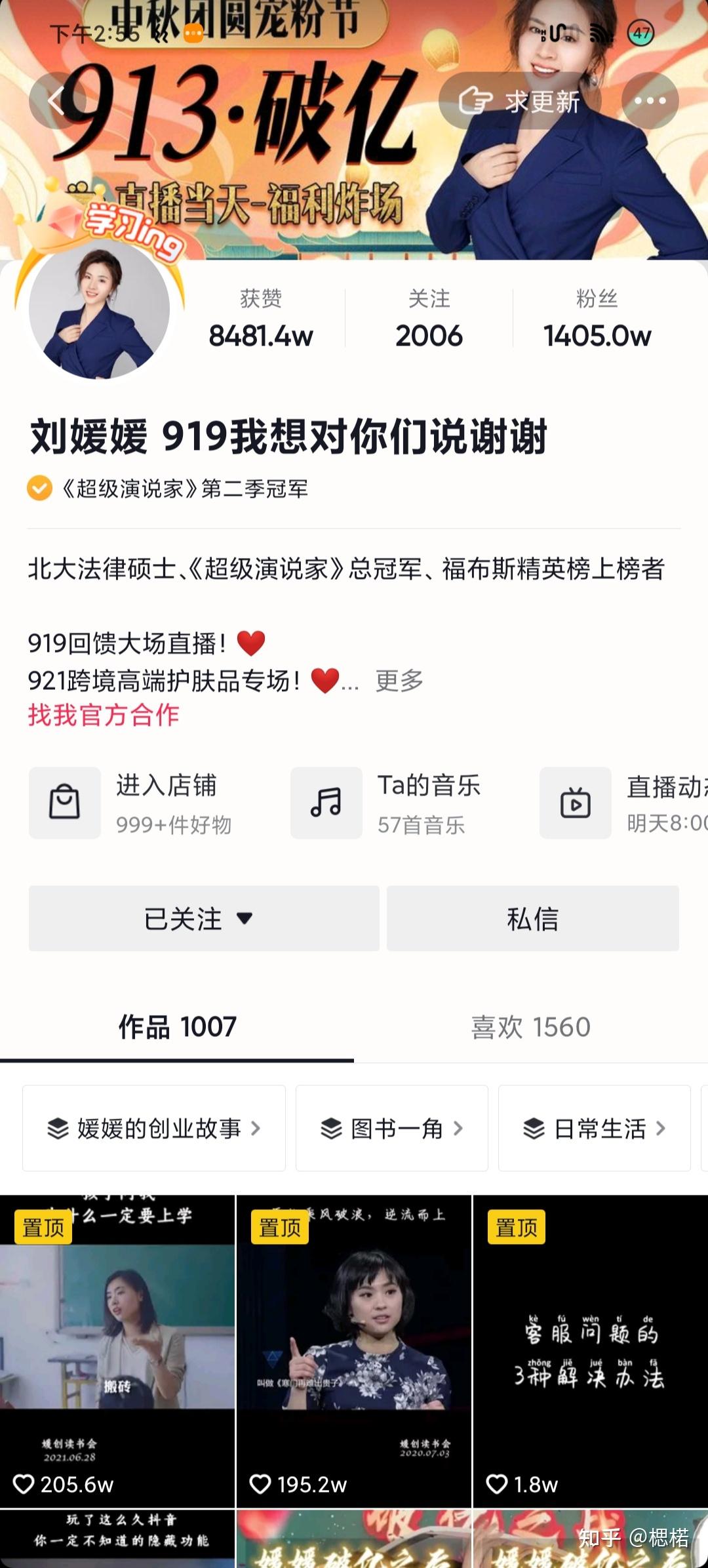Tap the 求更新 button

coord(520,101)
